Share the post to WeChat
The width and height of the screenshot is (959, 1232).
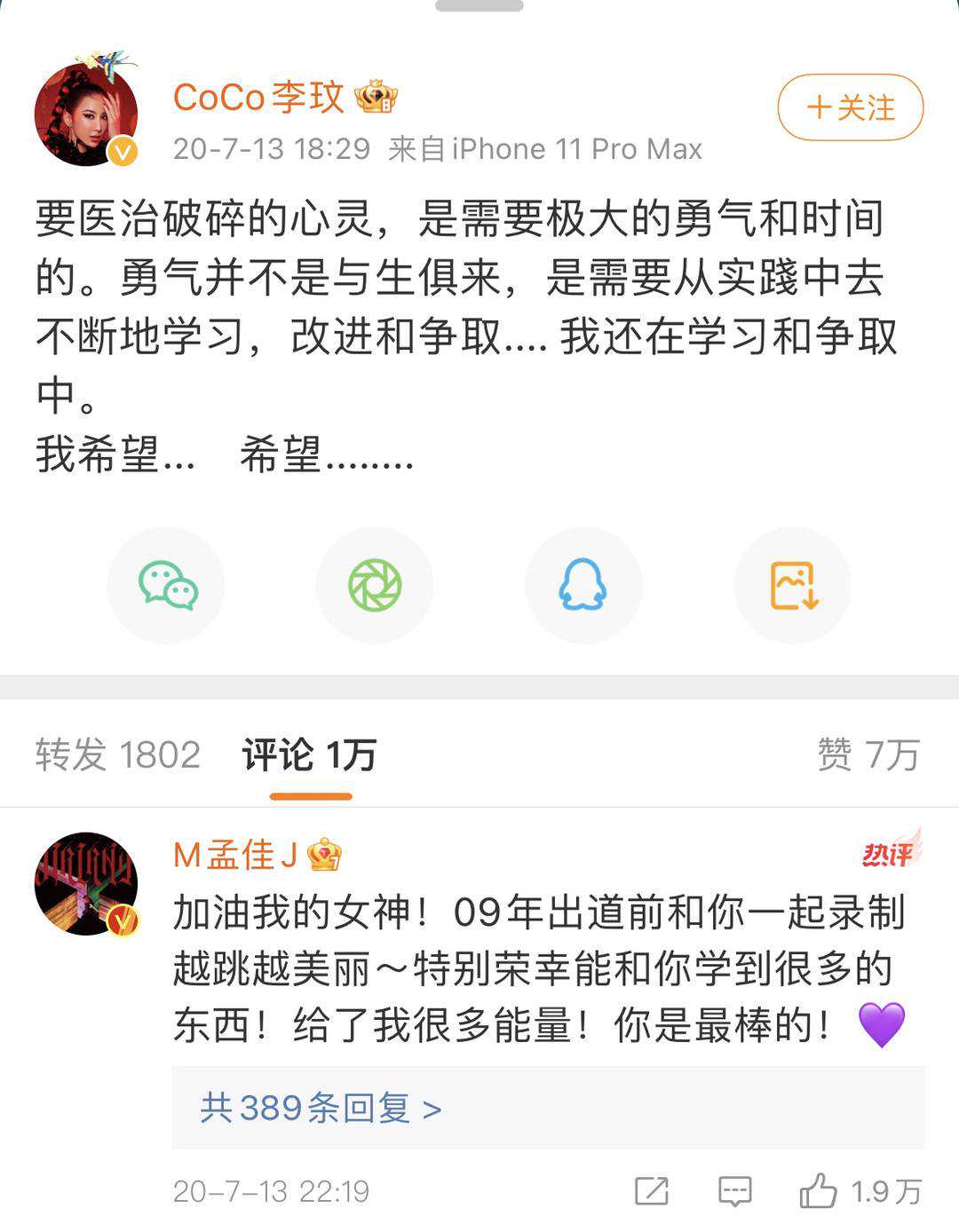(166, 586)
